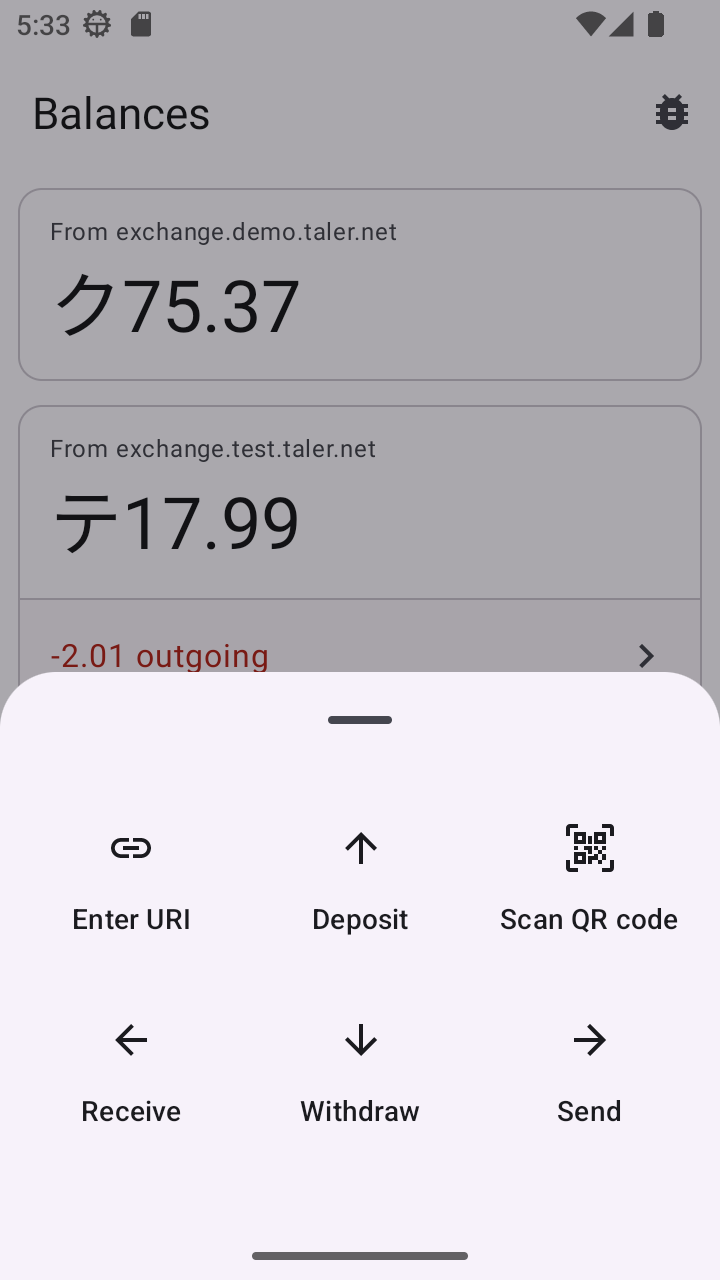Select the Scan QR code icon

point(589,848)
